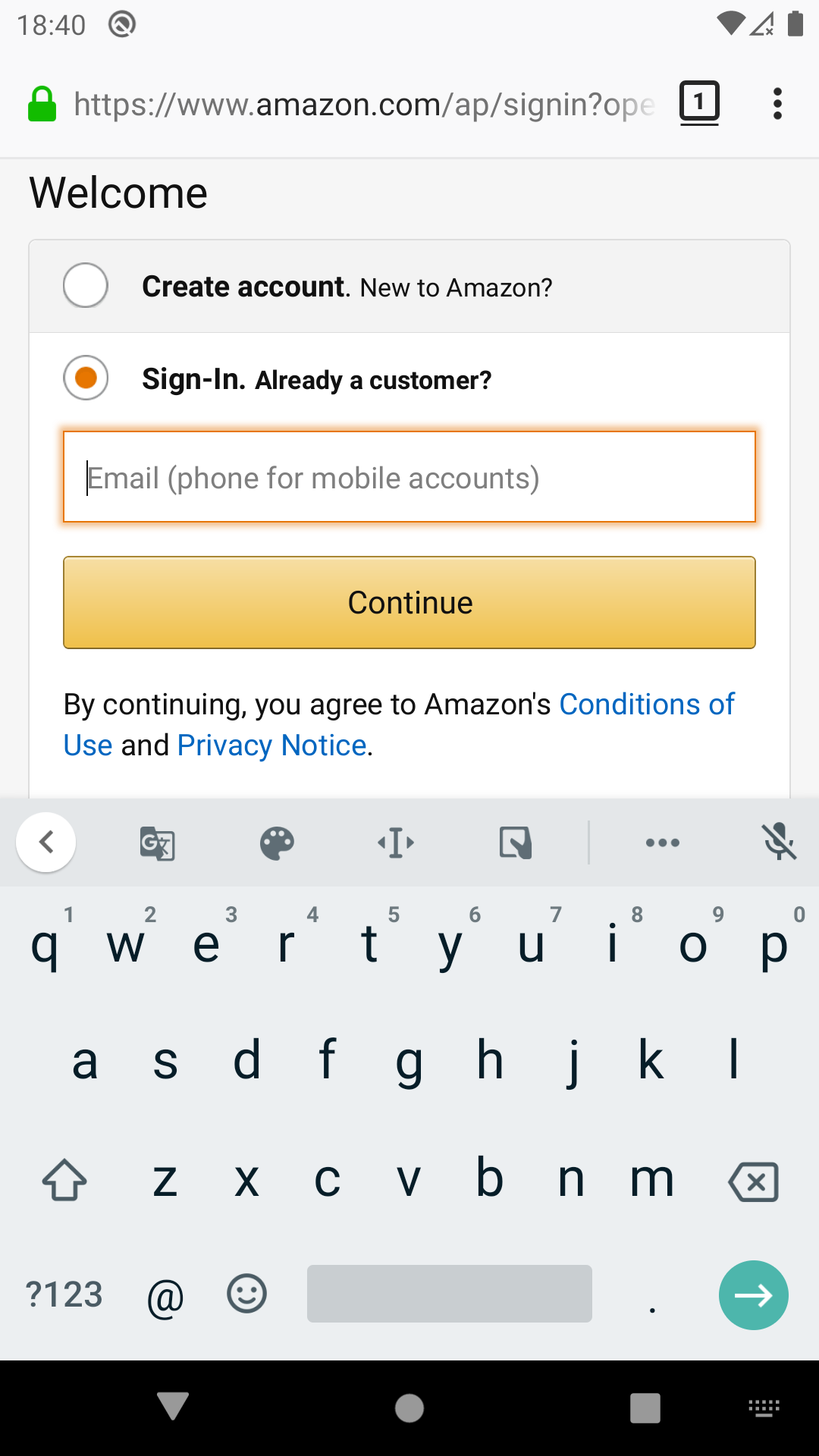Tap the keyboard backspace key
The image size is (819, 1456).
point(753,1181)
